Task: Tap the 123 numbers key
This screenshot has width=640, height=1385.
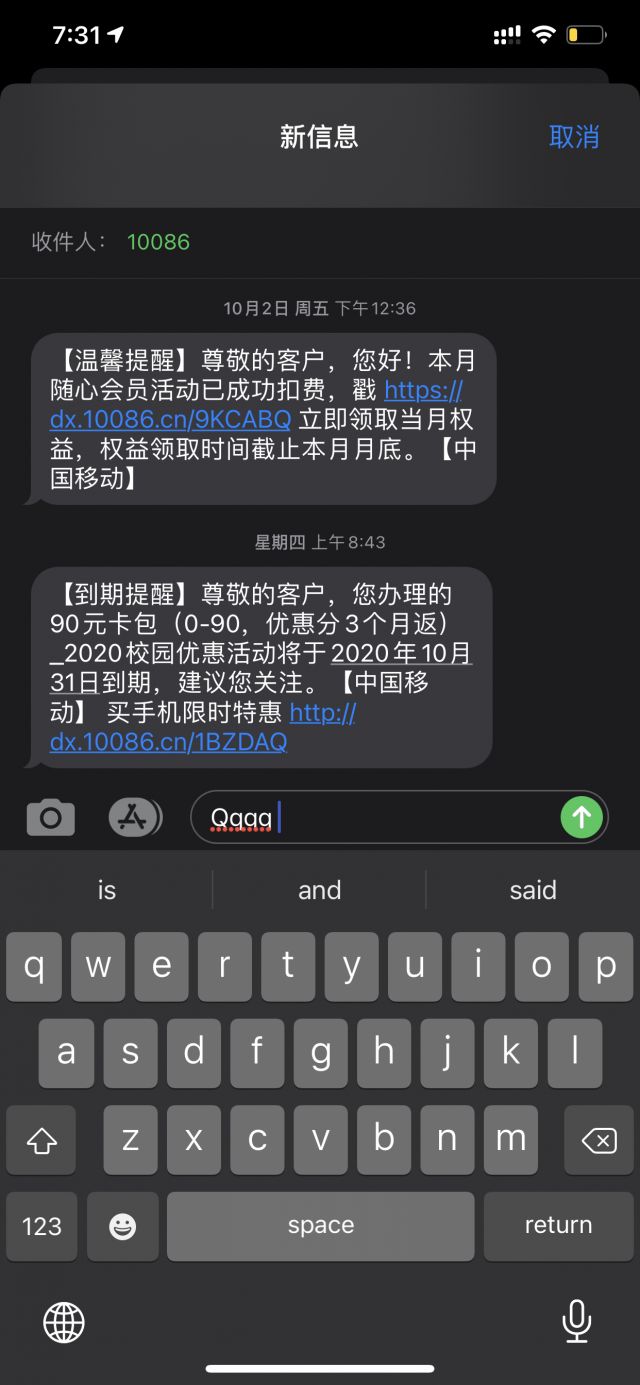Action: (41, 1226)
